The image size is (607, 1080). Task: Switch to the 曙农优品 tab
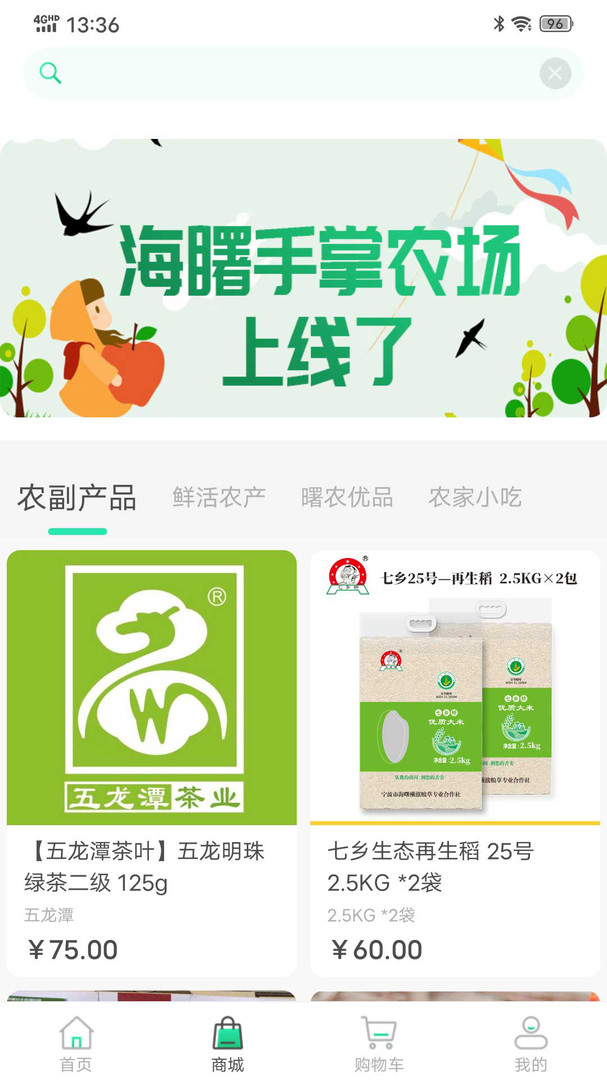pyautogui.click(x=347, y=497)
